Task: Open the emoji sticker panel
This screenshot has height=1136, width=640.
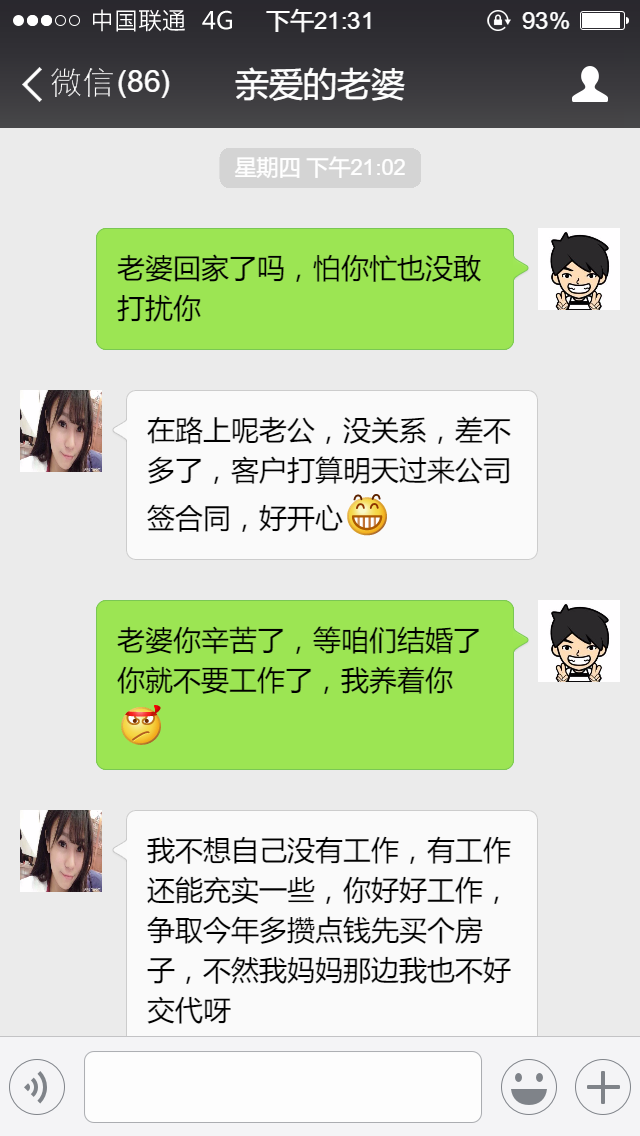Action: (x=529, y=1087)
